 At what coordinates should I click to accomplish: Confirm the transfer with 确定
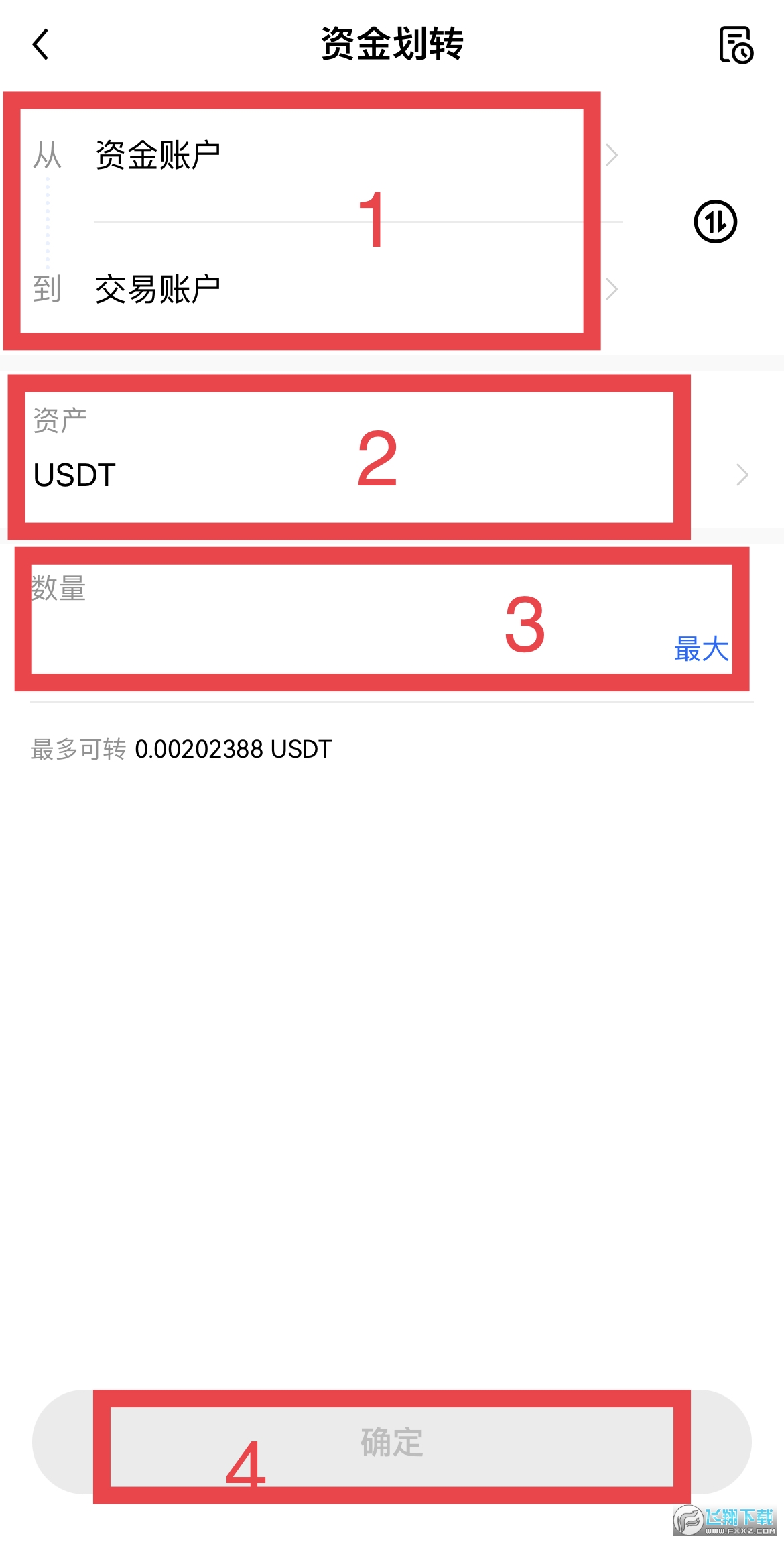pyautogui.click(x=391, y=1442)
